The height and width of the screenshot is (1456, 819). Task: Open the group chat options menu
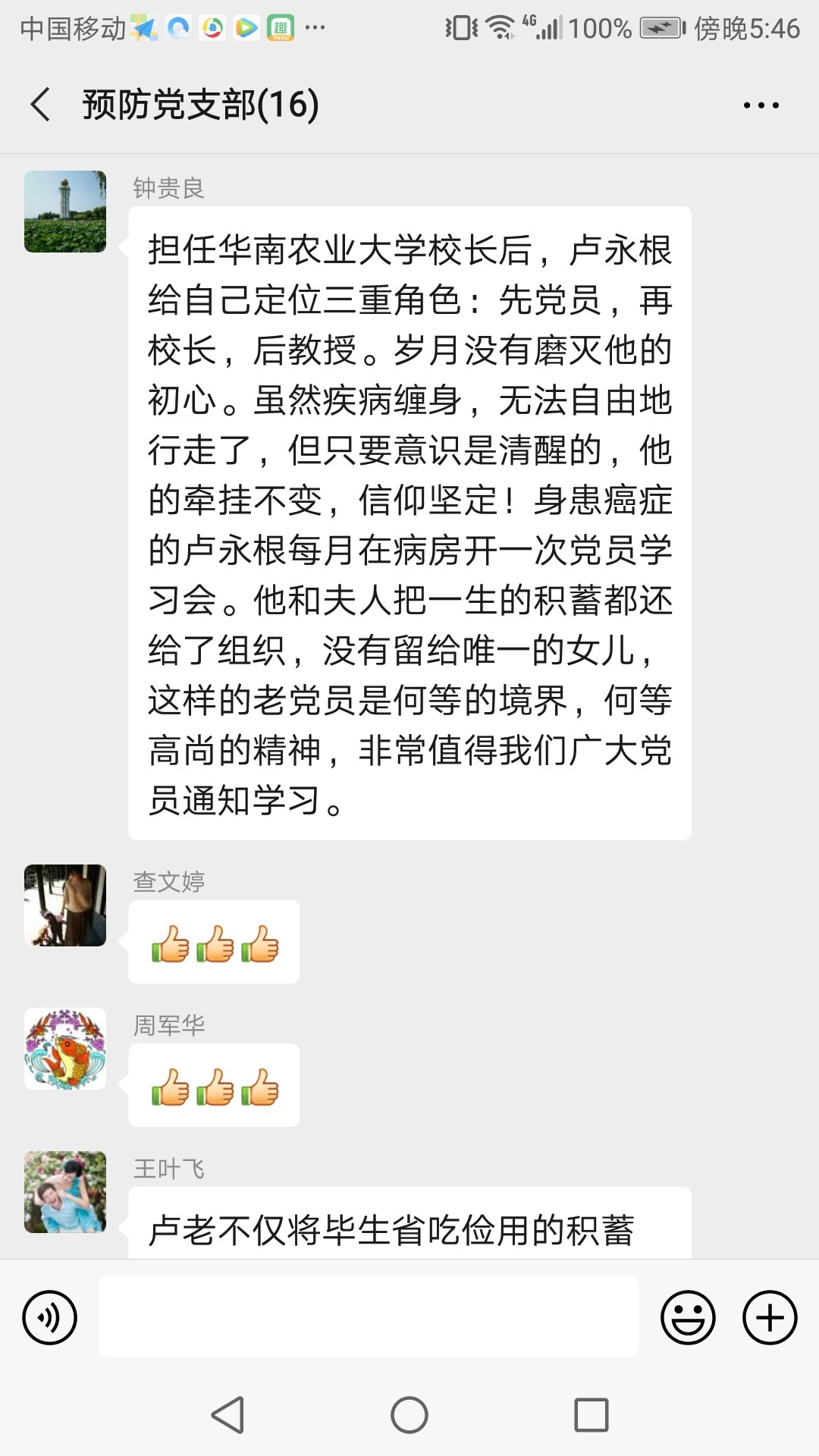(x=761, y=105)
